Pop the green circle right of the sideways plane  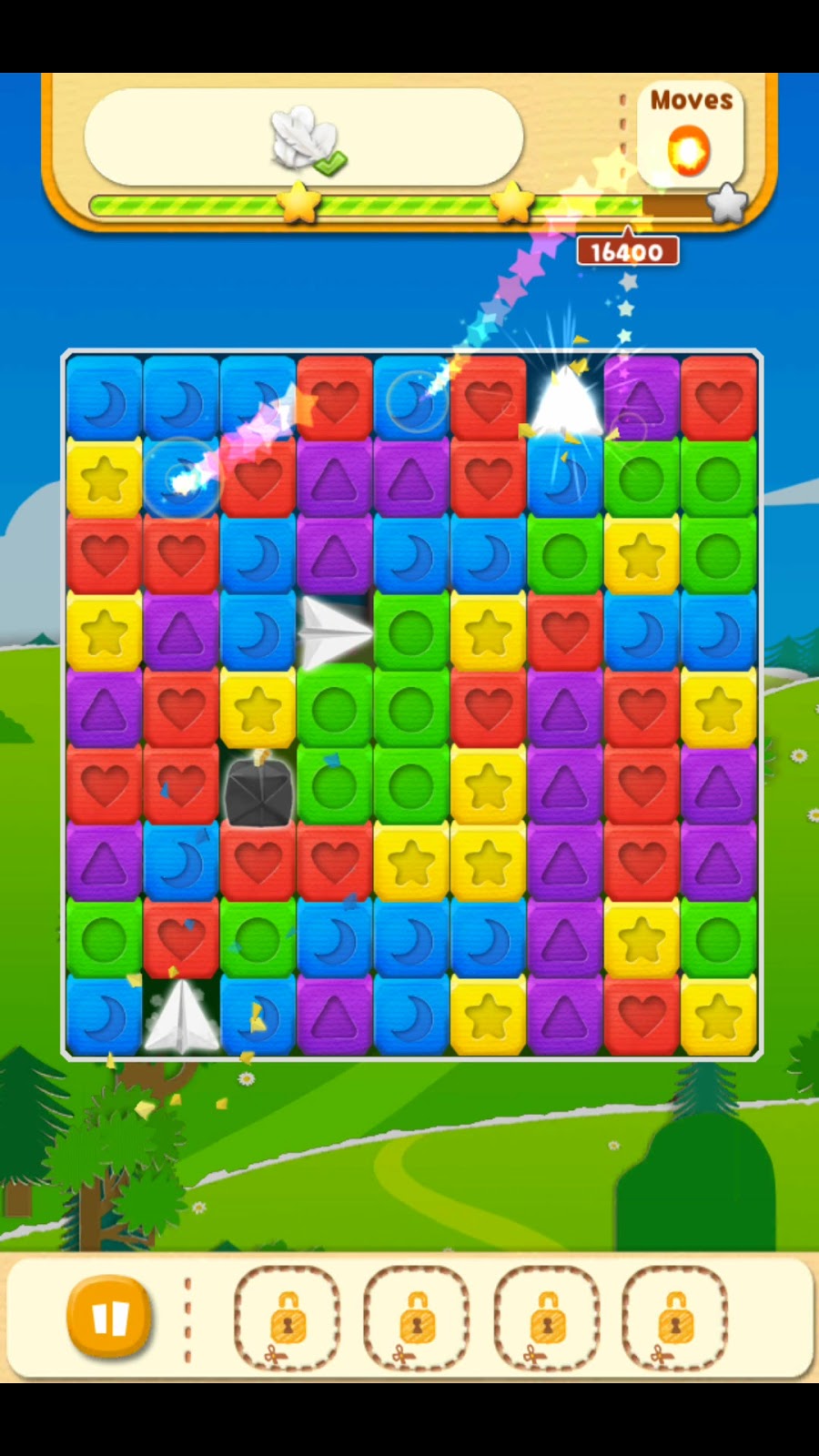pyautogui.click(x=410, y=631)
